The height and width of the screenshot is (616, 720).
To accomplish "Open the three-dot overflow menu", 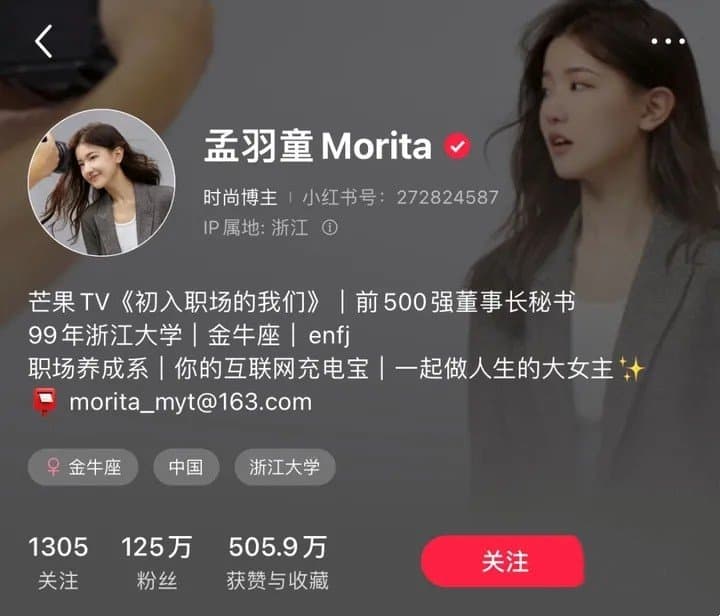I will tap(668, 41).
